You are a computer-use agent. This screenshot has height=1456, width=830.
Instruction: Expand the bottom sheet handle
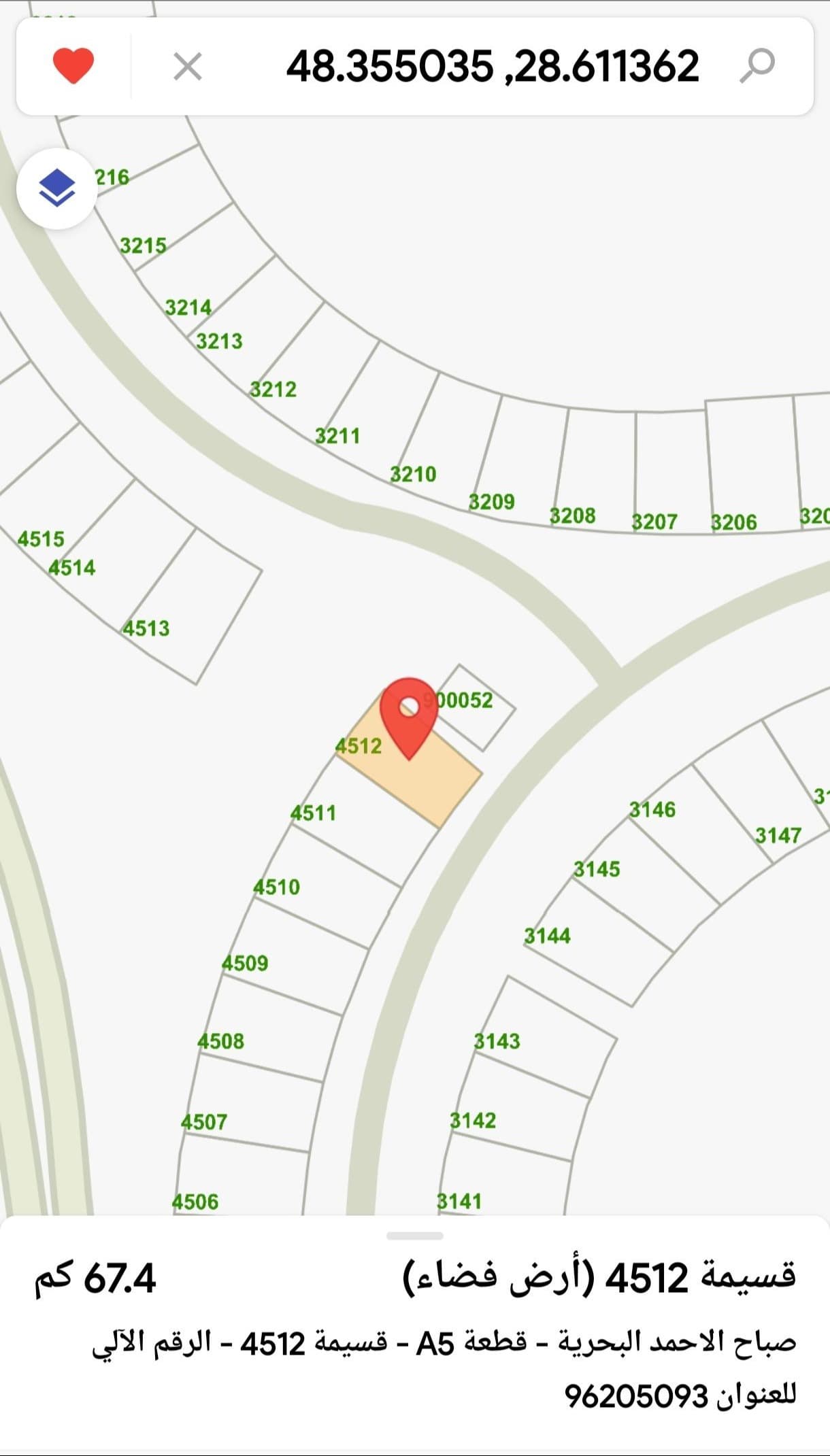[x=414, y=1235]
